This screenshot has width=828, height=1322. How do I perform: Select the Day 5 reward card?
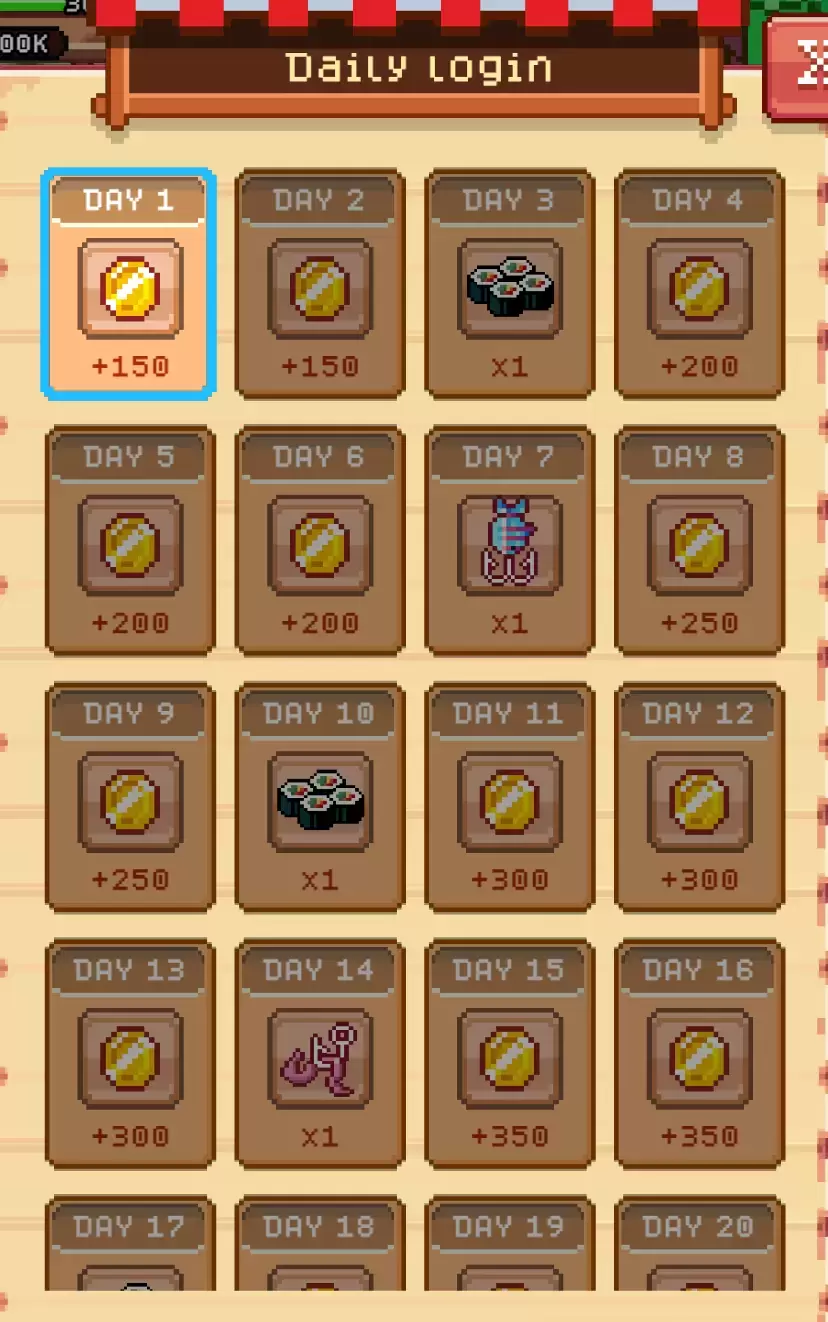coord(130,541)
